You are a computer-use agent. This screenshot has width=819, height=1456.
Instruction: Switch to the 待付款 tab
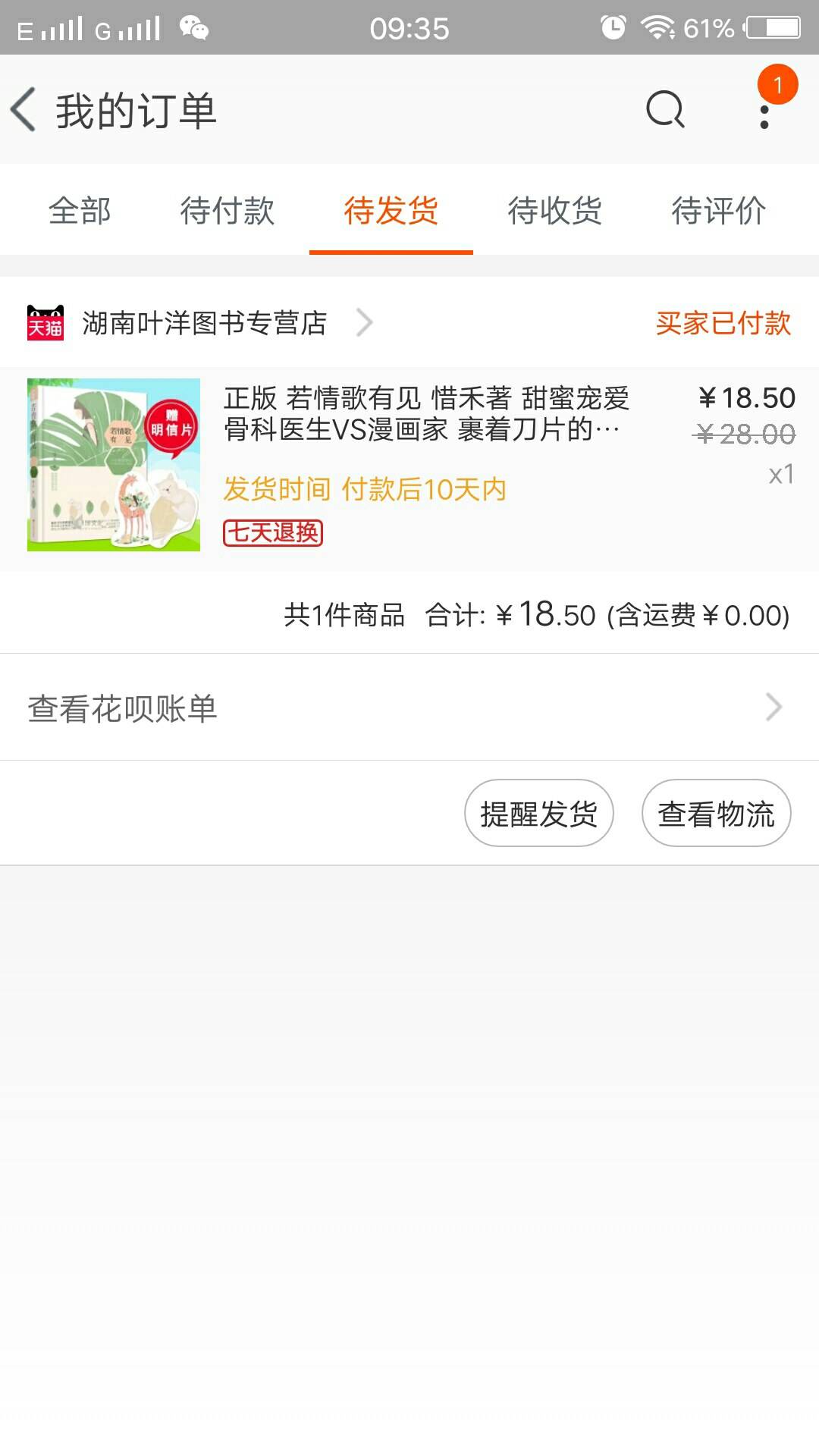click(227, 211)
